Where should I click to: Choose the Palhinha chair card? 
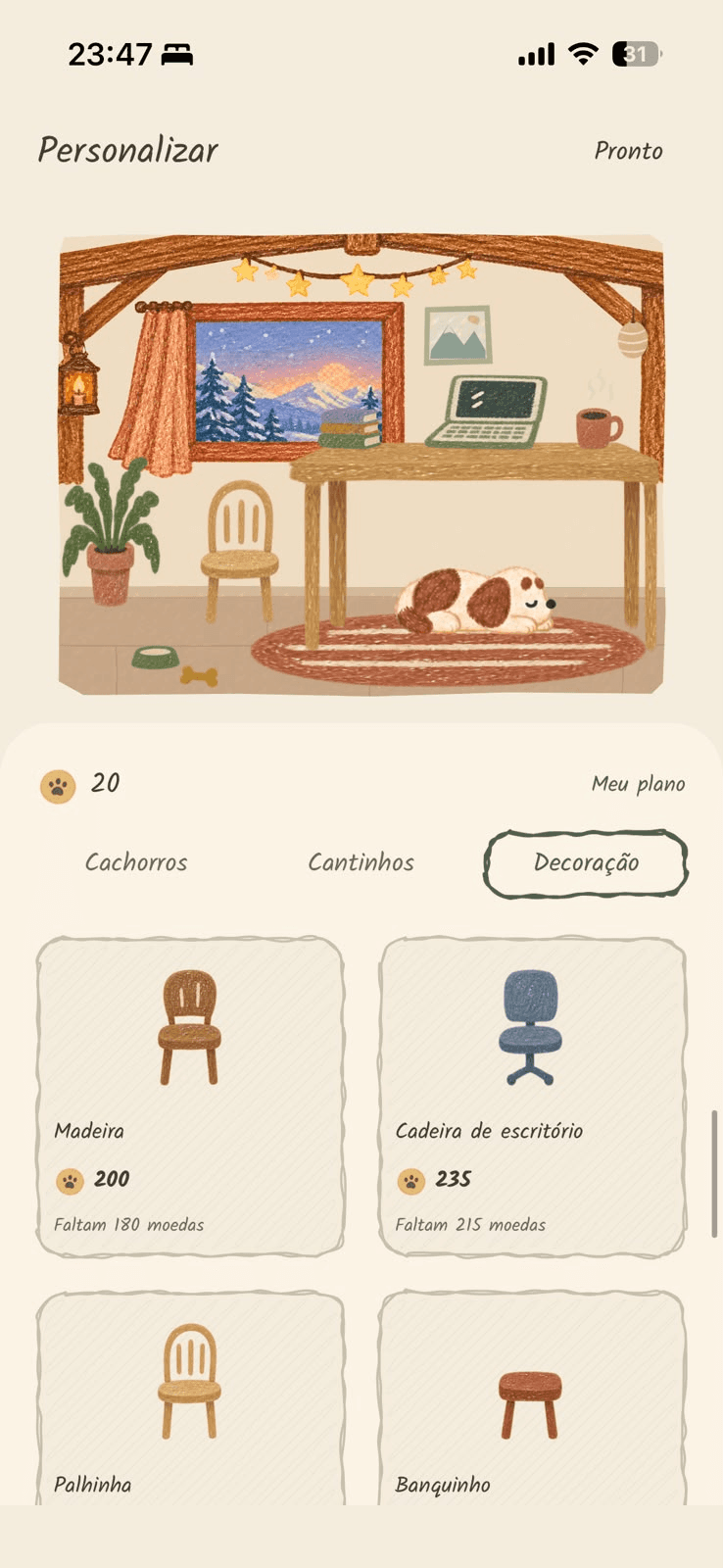190,1398
